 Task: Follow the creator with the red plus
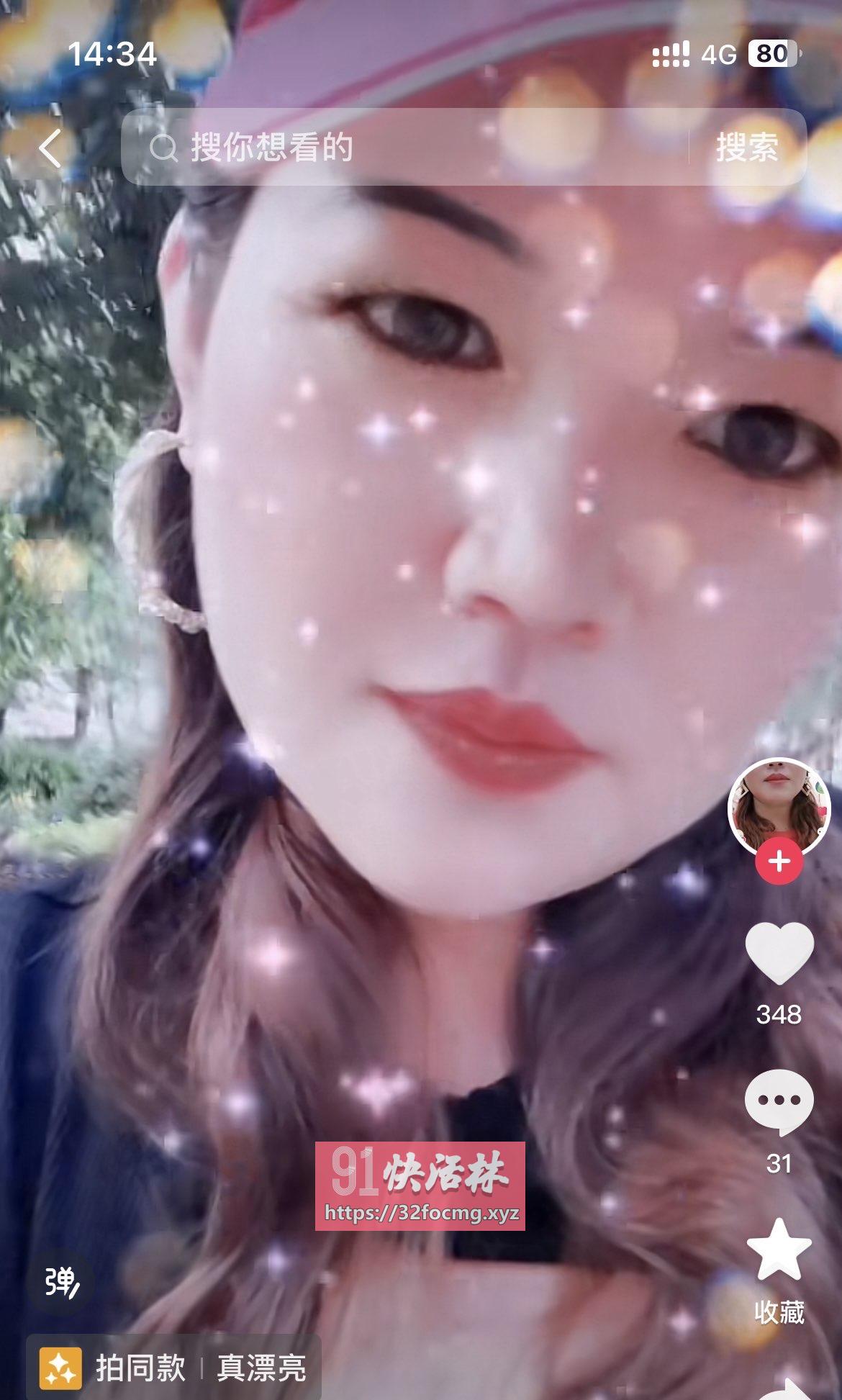[779, 861]
